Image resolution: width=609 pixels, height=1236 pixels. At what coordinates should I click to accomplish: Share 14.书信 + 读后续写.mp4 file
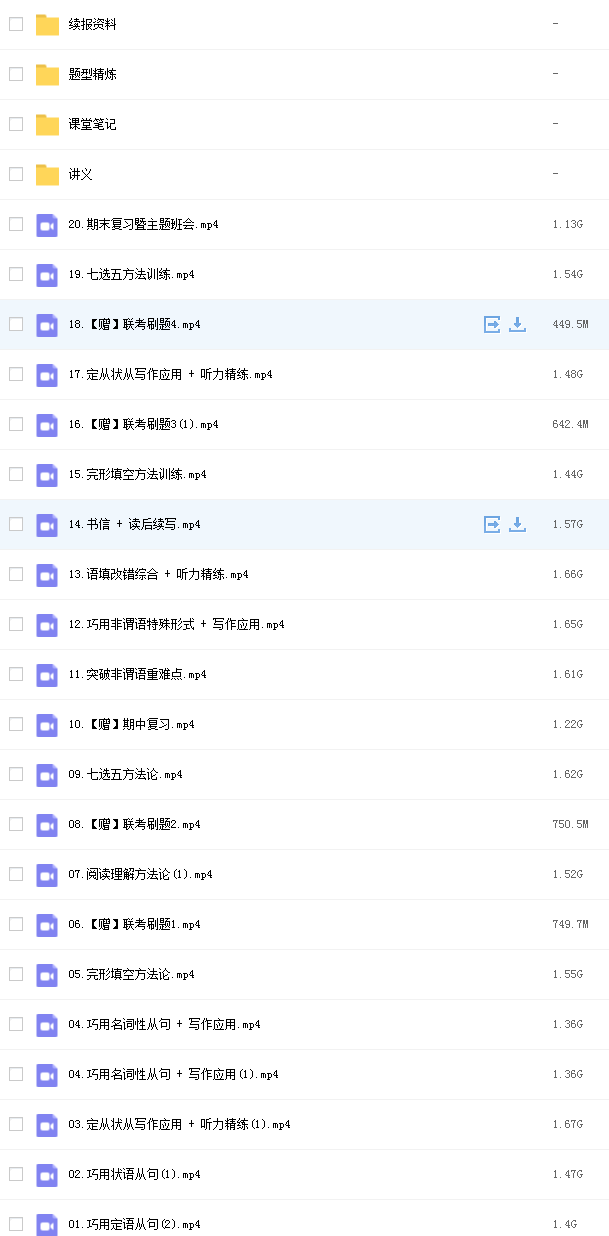492,524
